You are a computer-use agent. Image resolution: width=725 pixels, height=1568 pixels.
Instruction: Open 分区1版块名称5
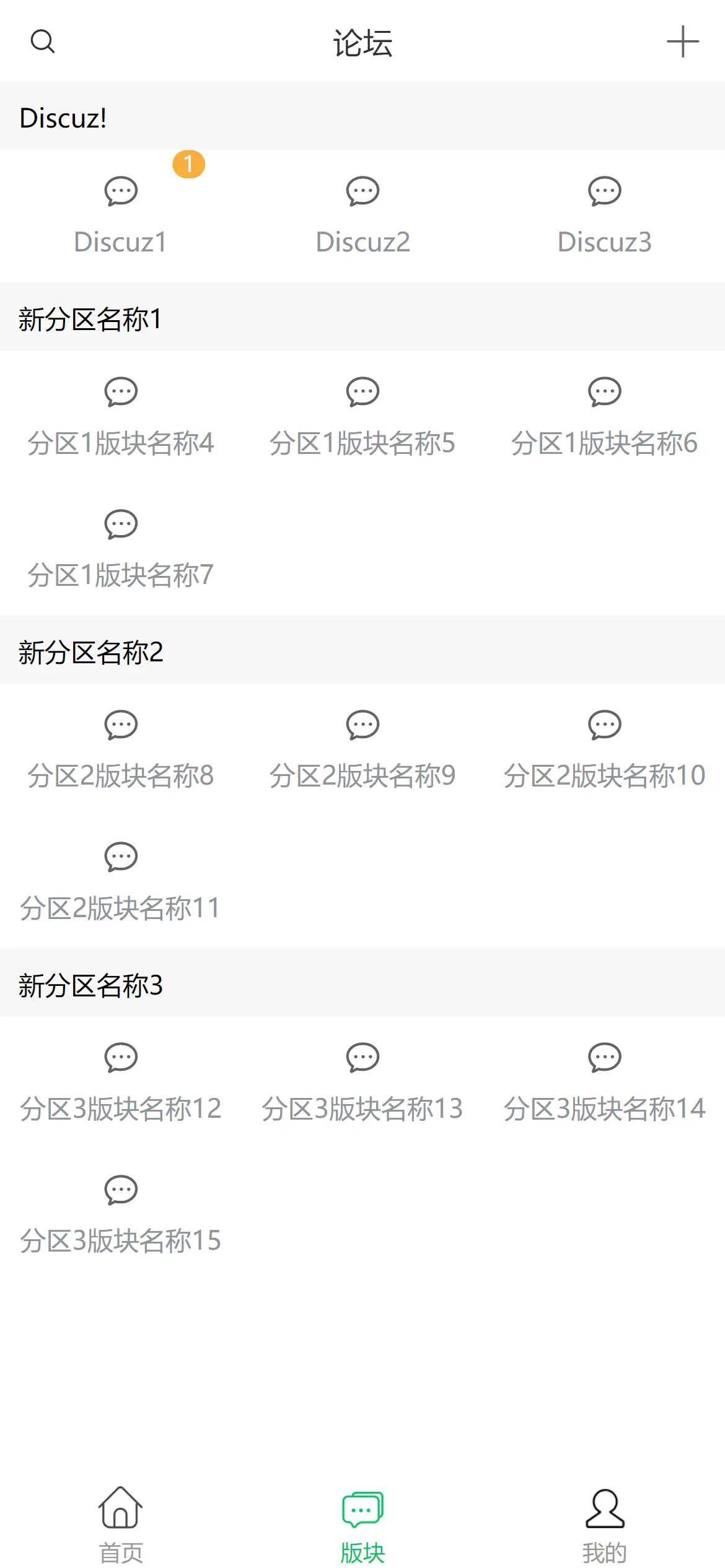click(362, 417)
